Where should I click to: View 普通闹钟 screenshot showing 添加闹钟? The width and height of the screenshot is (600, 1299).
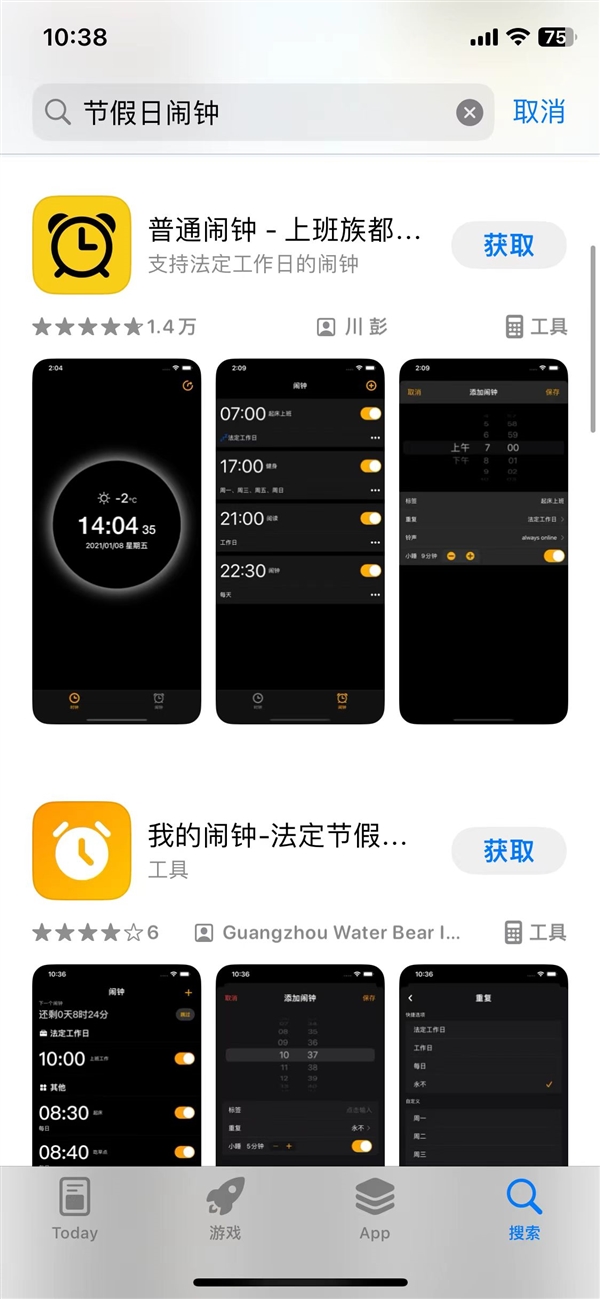[x=483, y=540]
